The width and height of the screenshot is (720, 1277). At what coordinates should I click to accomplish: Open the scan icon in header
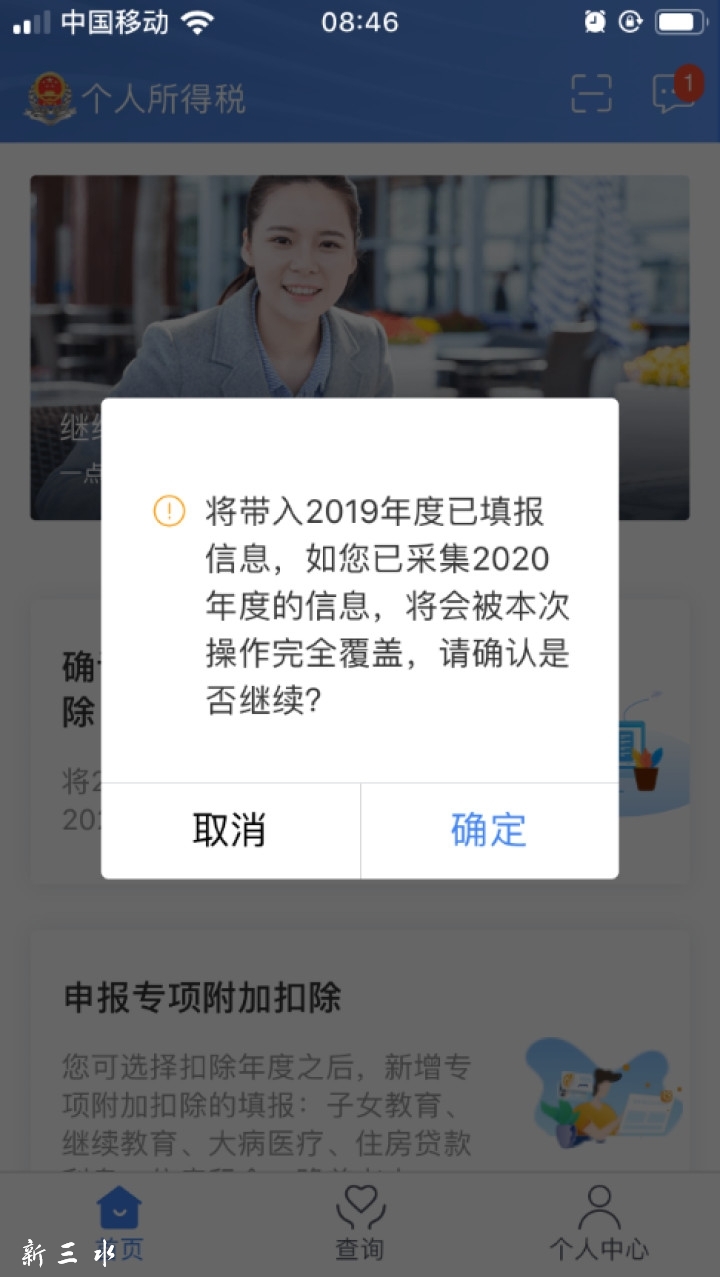point(591,95)
